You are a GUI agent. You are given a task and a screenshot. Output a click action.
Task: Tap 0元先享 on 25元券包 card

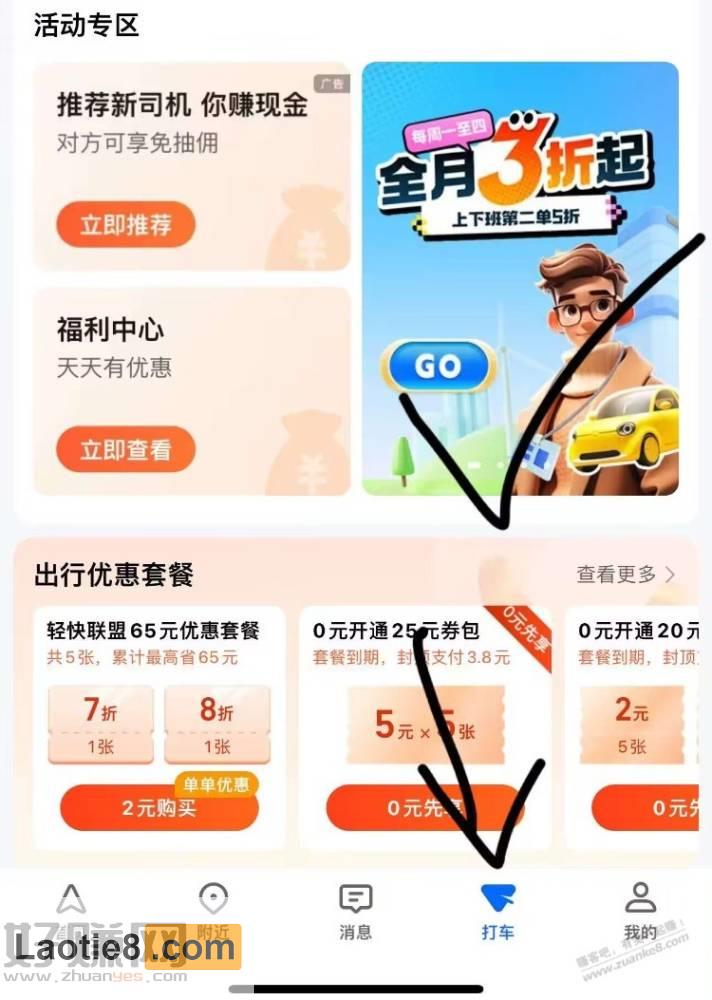click(x=425, y=807)
